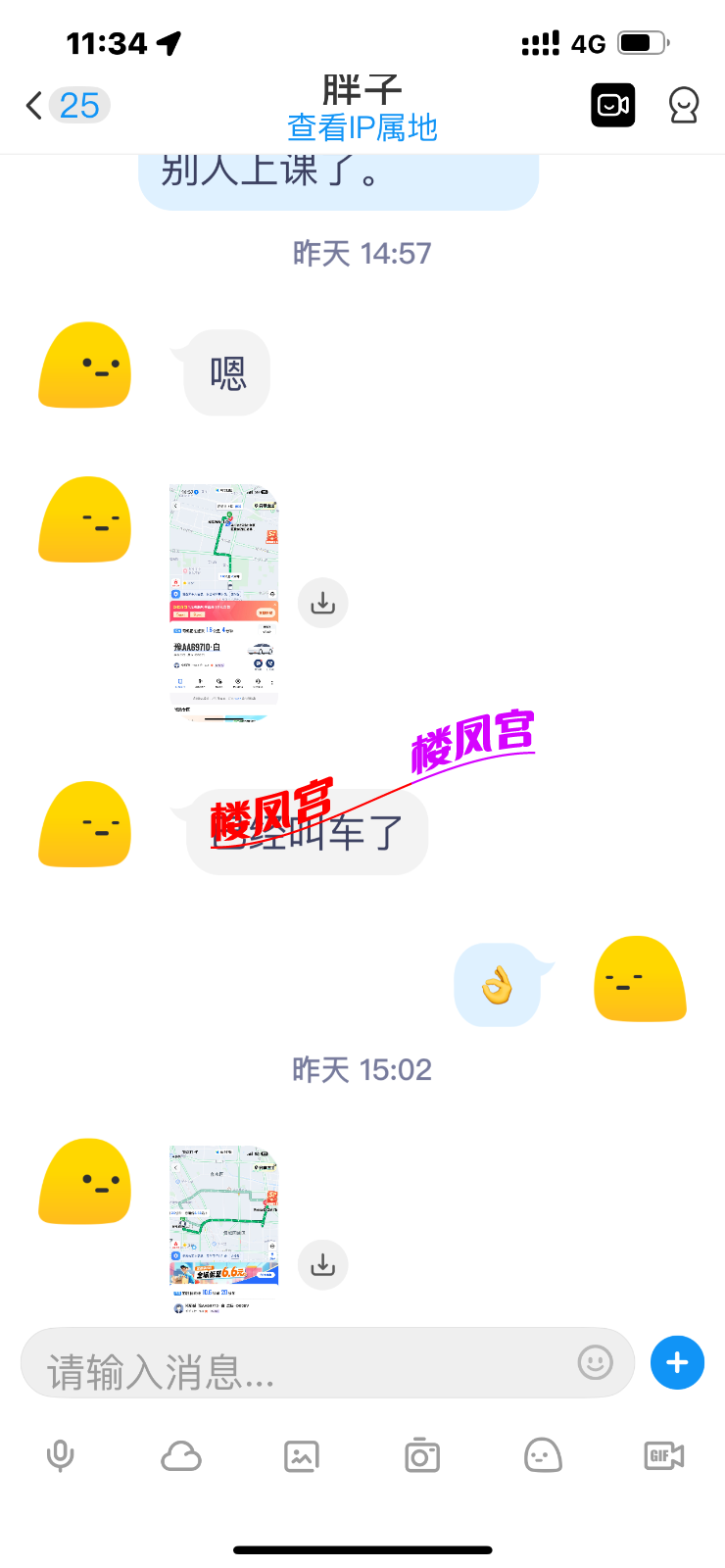Open the chat profile settings icon
Screen dimensions: 725x1568
tap(683, 105)
